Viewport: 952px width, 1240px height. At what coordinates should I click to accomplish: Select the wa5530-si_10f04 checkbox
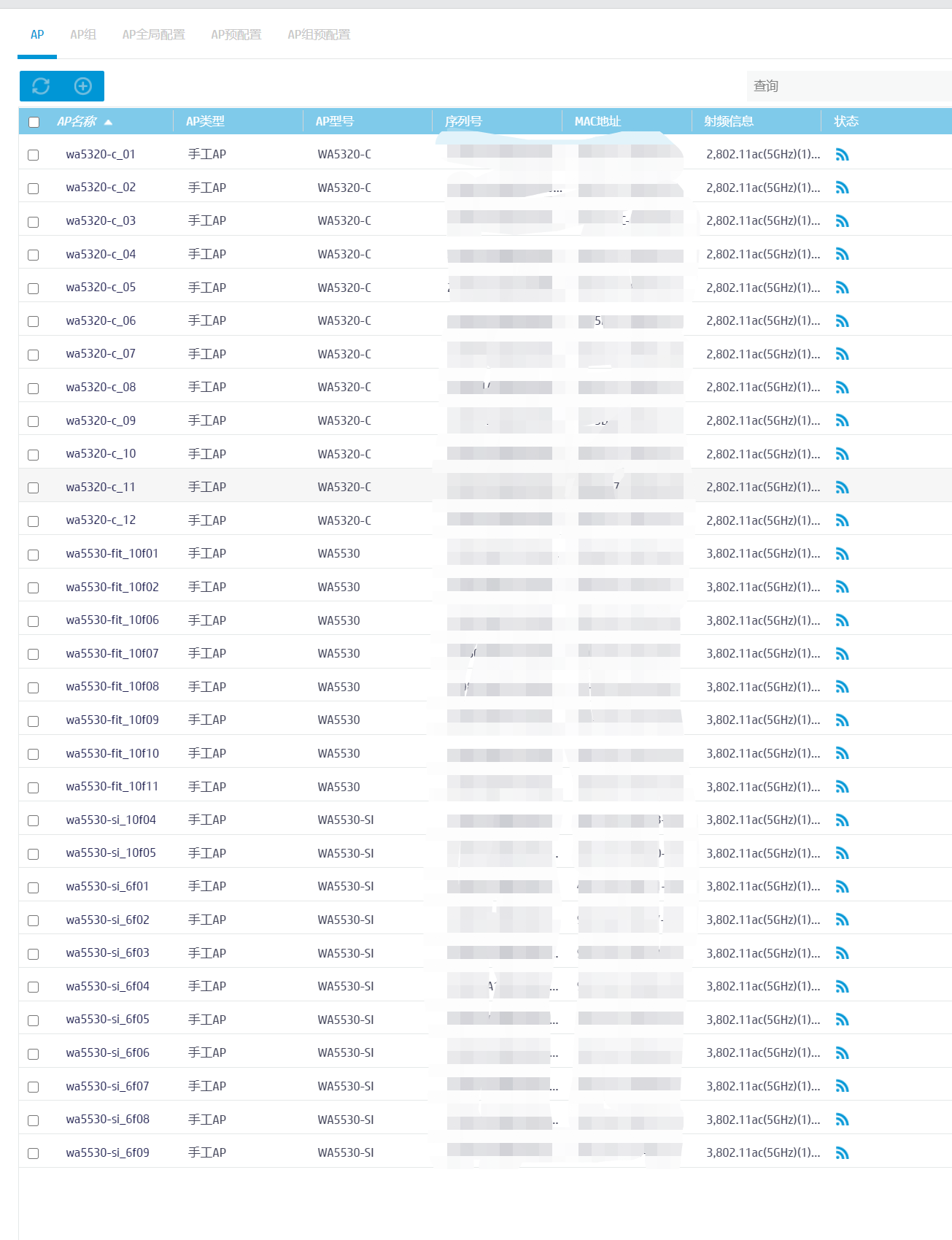pyautogui.click(x=34, y=821)
